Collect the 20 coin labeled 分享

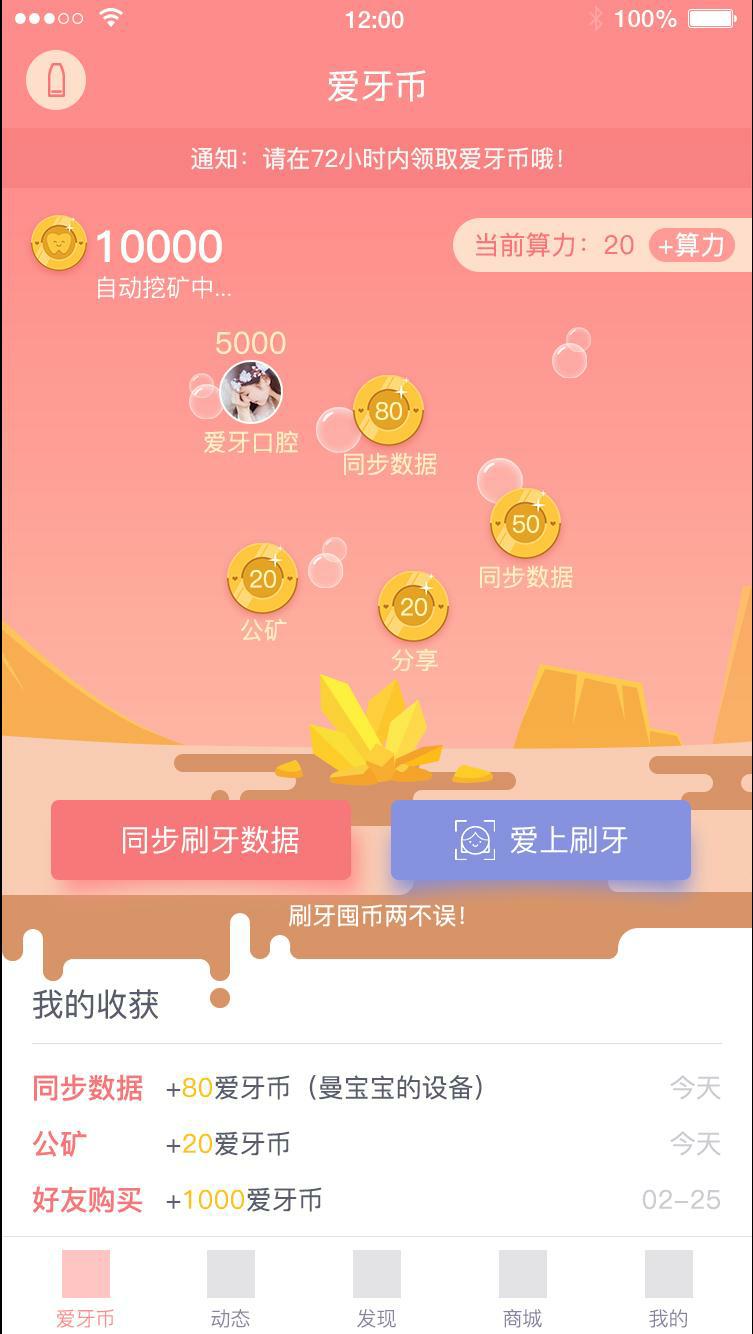(413, 607)
